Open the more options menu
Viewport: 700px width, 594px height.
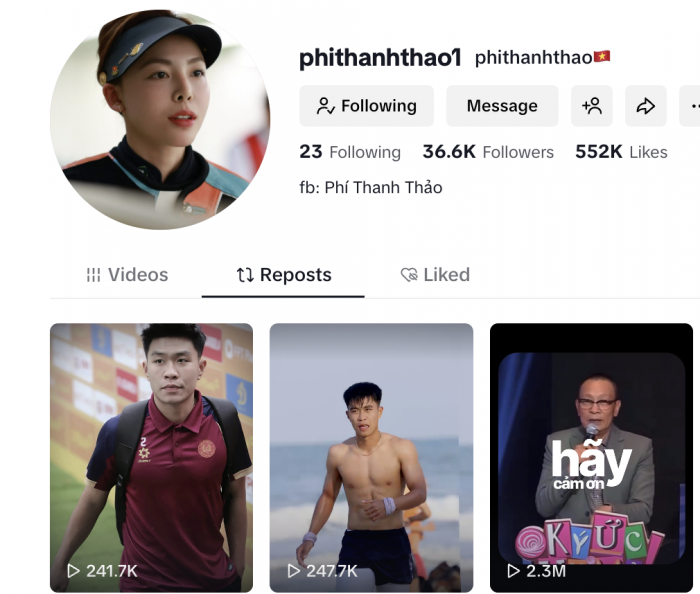coord(690,106)
